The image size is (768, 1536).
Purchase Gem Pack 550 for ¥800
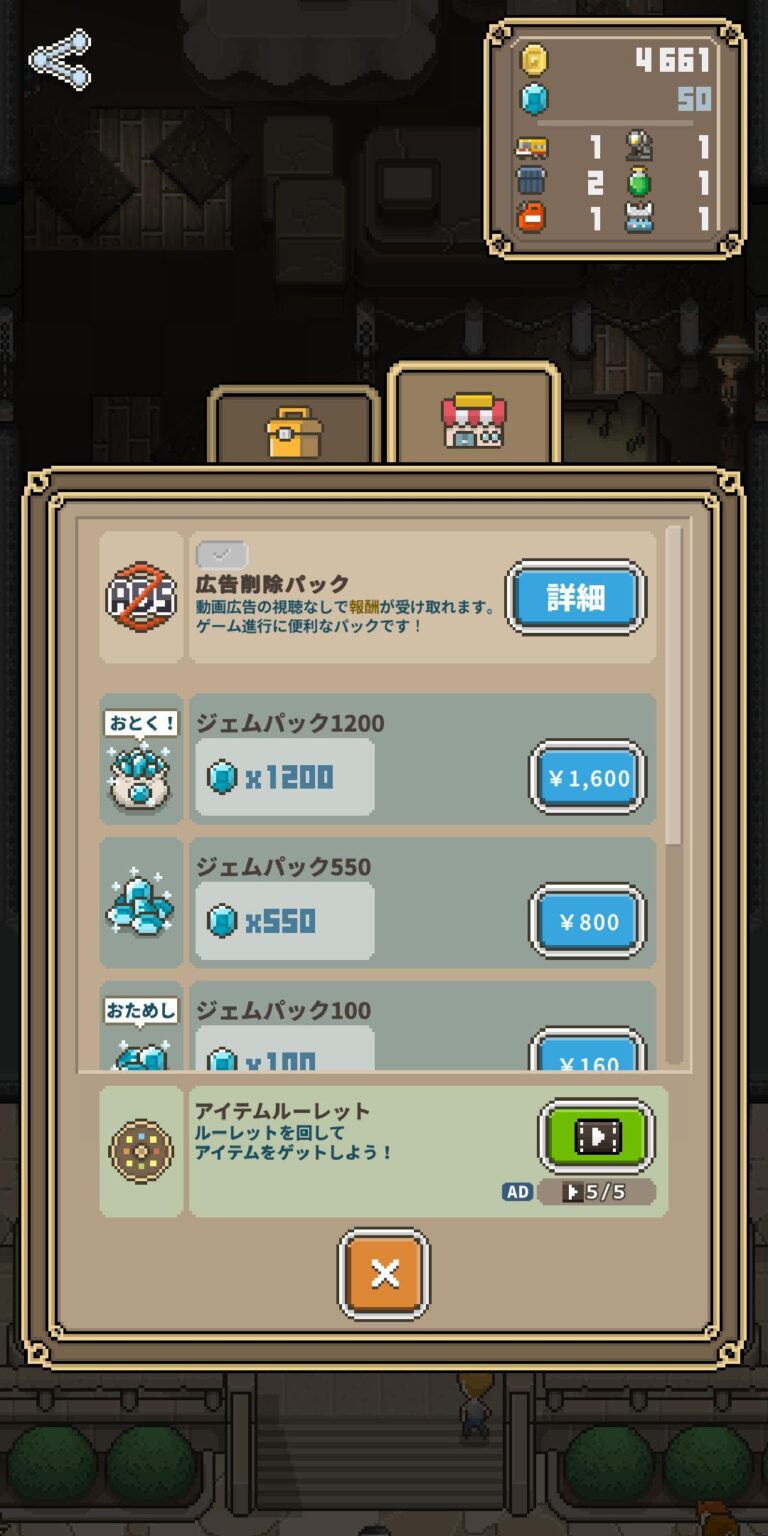click(587, 921)
